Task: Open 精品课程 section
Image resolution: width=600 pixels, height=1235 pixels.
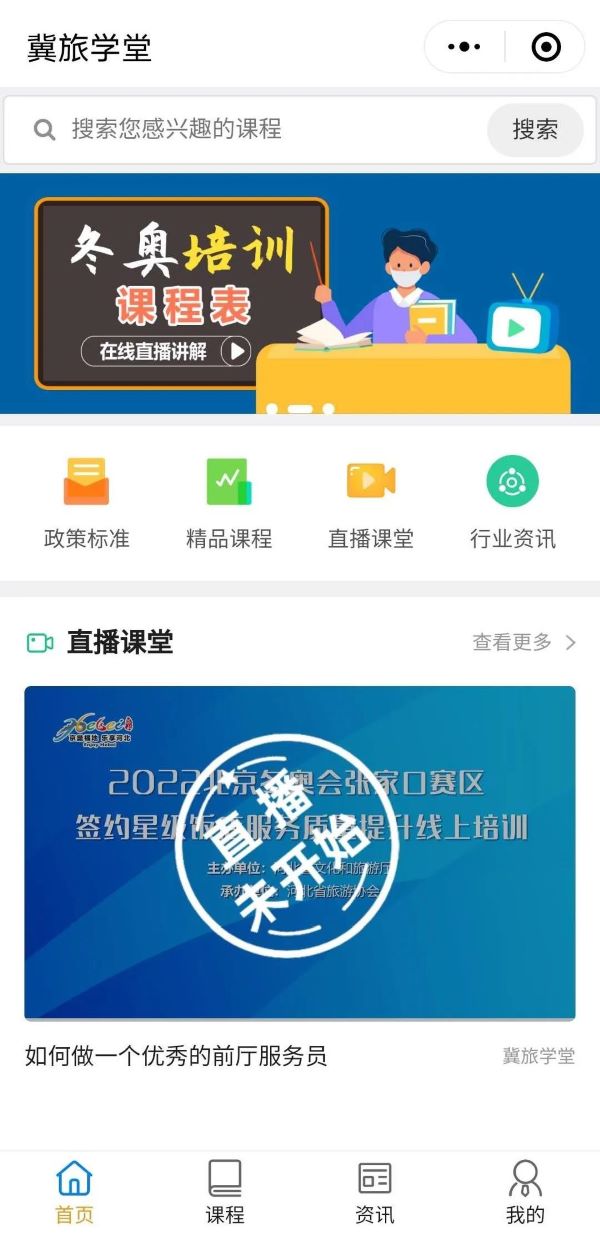Action: coord(229,501)
